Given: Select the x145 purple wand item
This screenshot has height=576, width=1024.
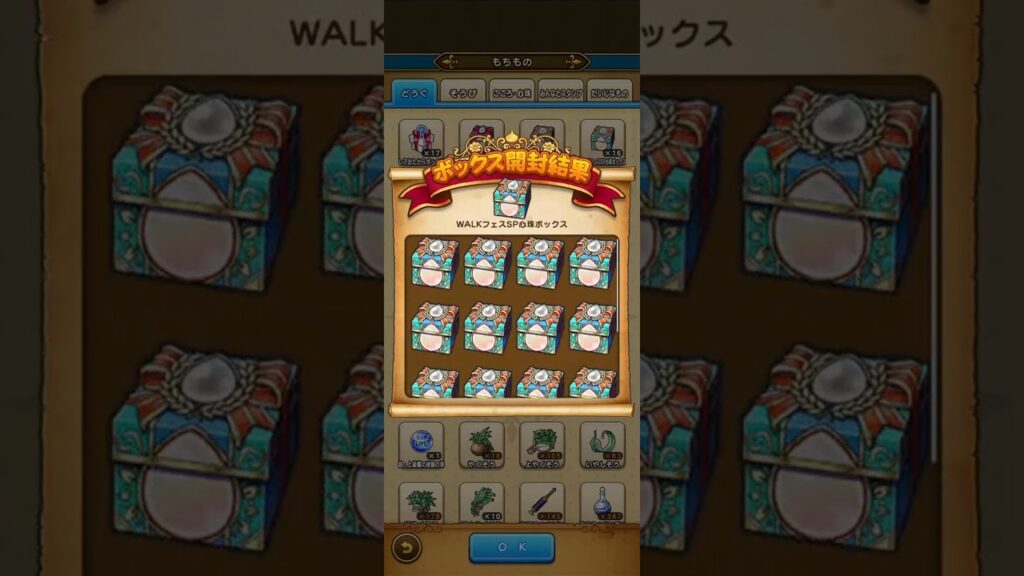Looking at the screenshot, I should click(542, 503).
